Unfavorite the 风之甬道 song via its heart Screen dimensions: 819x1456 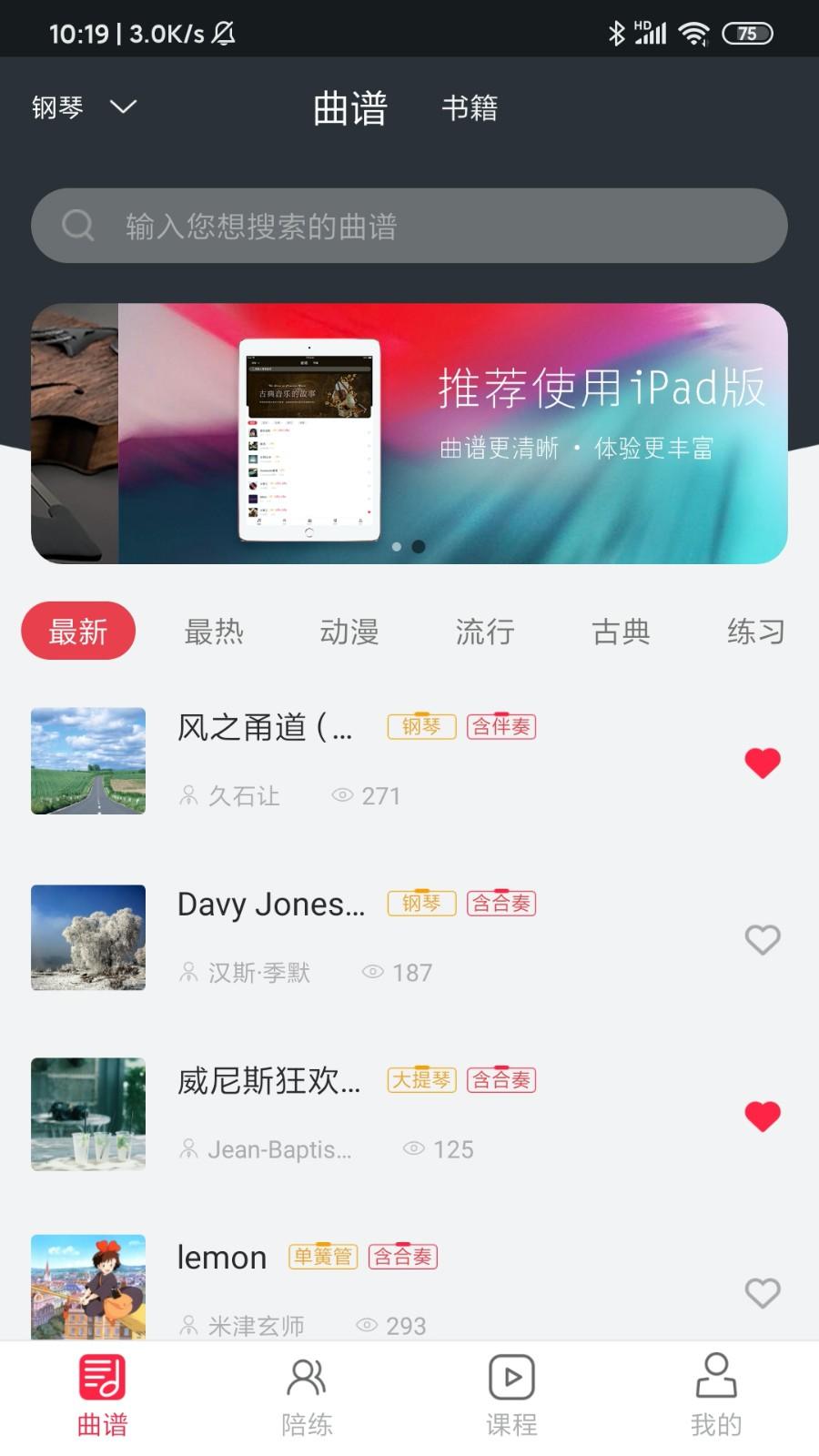(763, 763)
